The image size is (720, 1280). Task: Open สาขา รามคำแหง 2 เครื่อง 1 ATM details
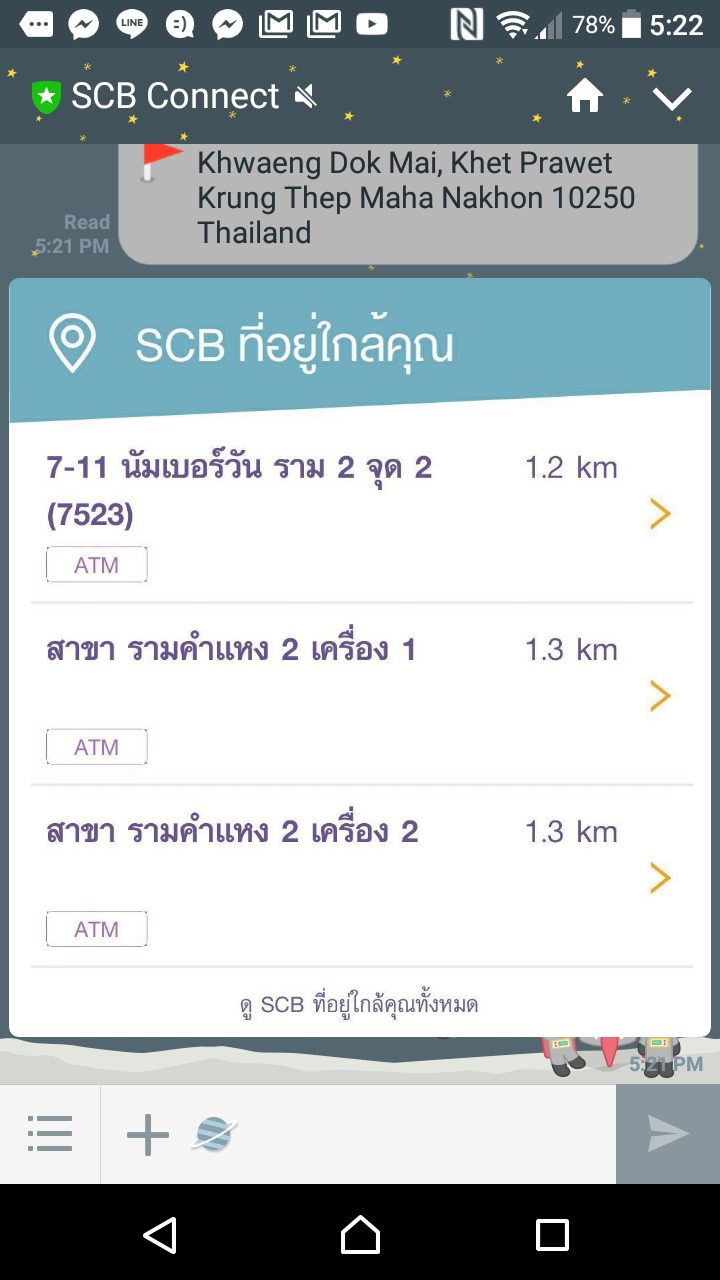[x=360, y=694]
